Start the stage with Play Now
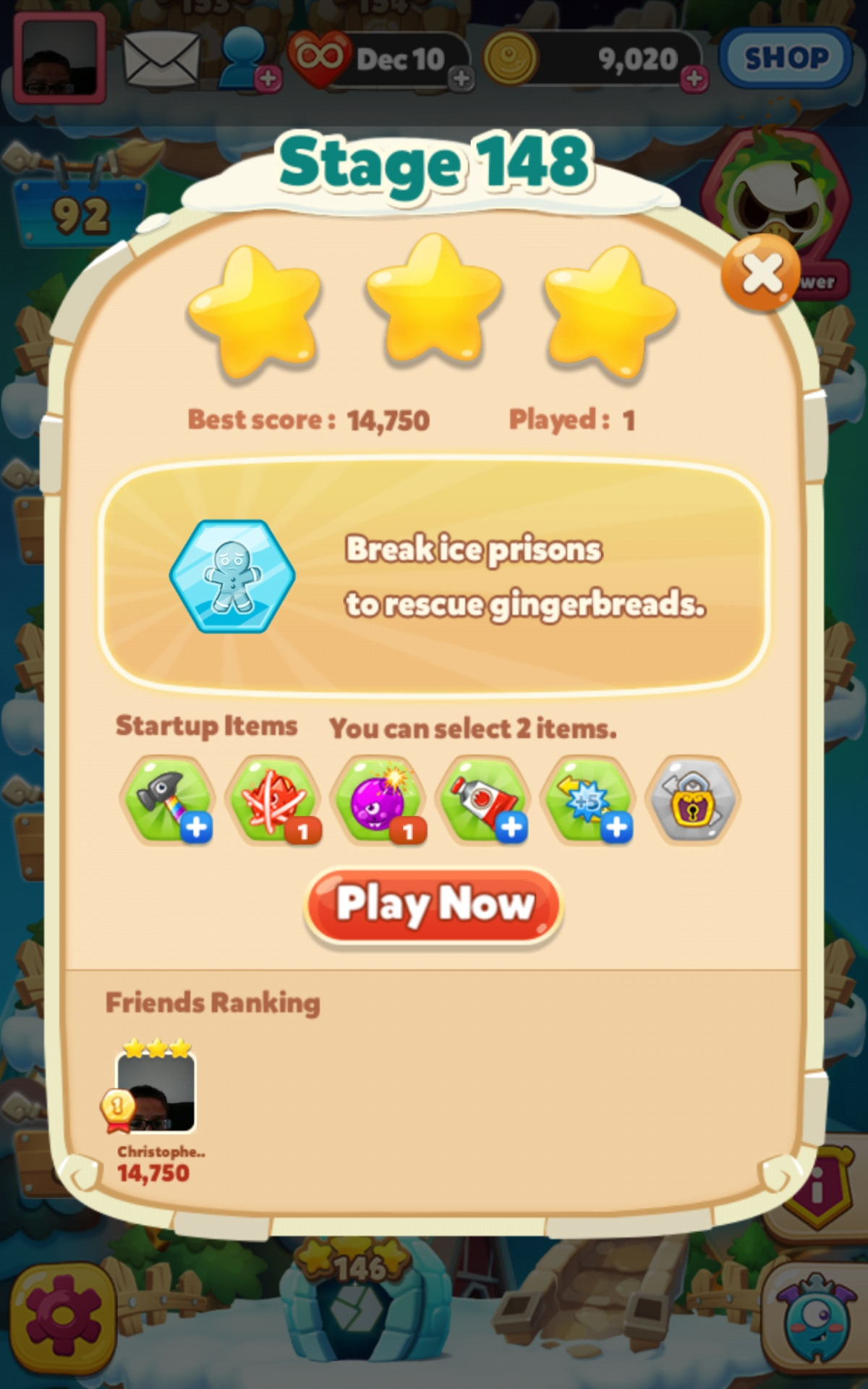 pos(434,905)
